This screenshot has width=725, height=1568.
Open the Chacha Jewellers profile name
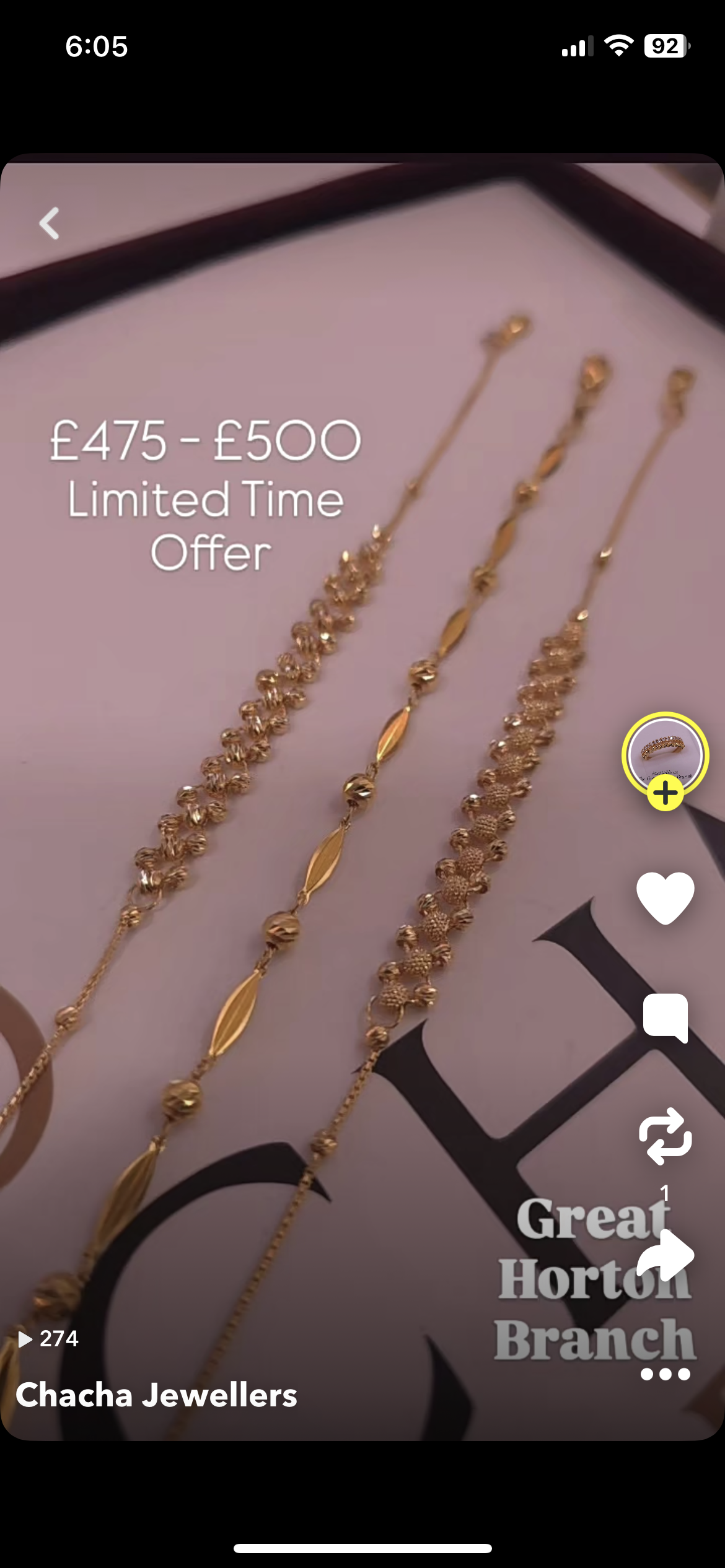coord(157,1395)
